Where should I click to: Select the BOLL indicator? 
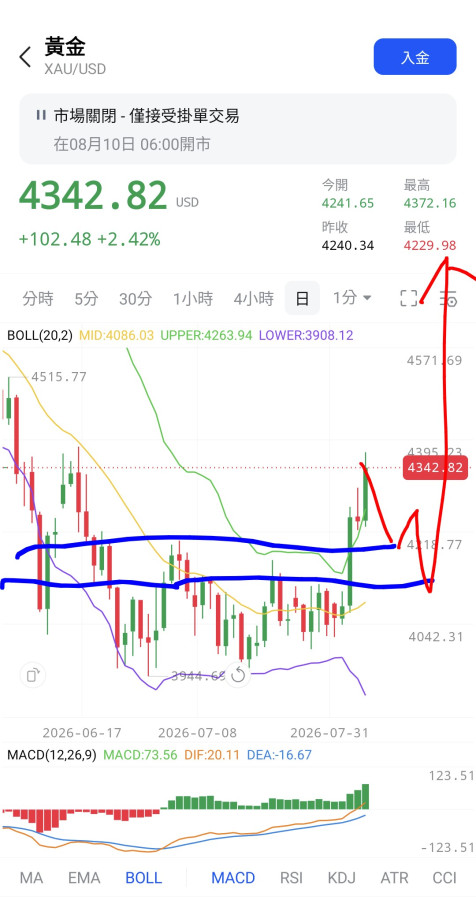[144, 878]
